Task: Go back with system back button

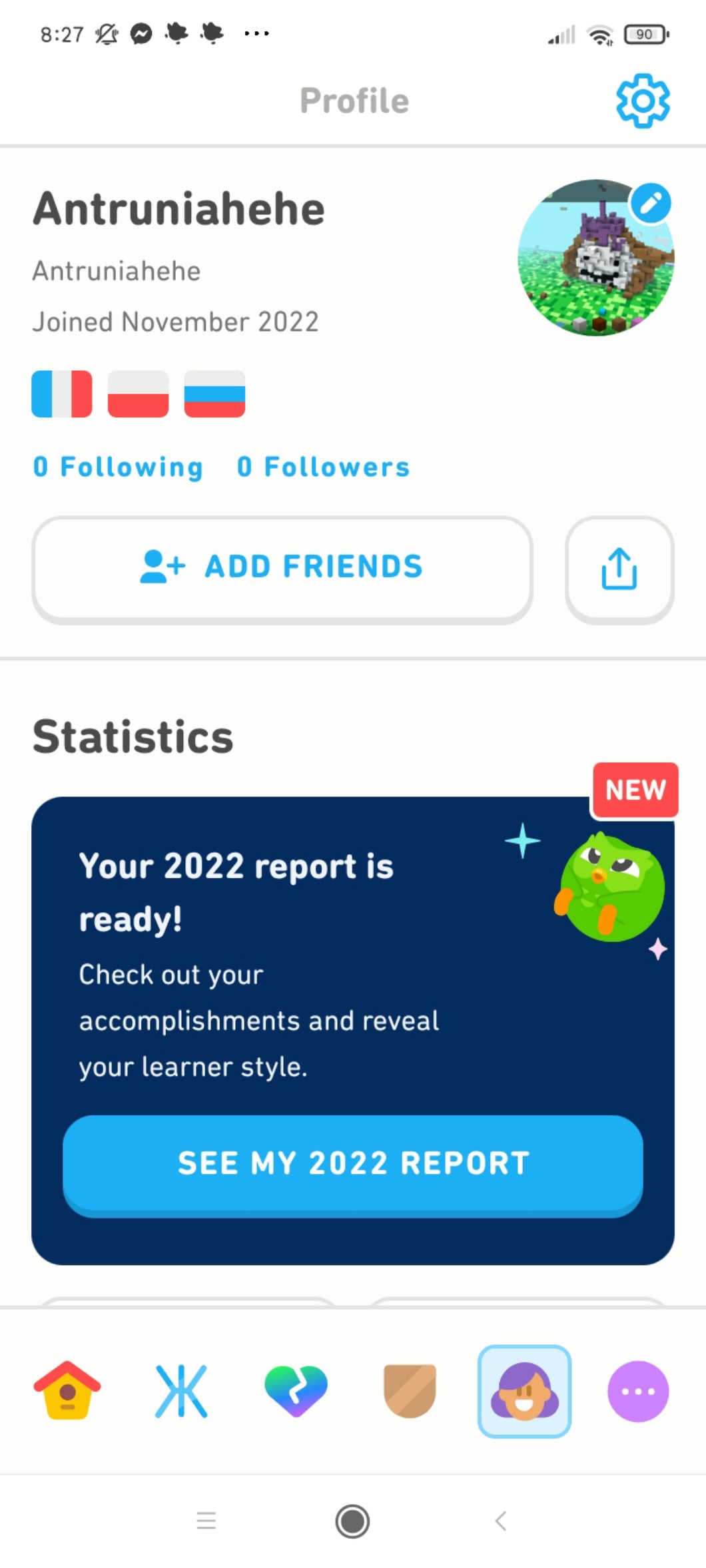Action: point(501,1521)
